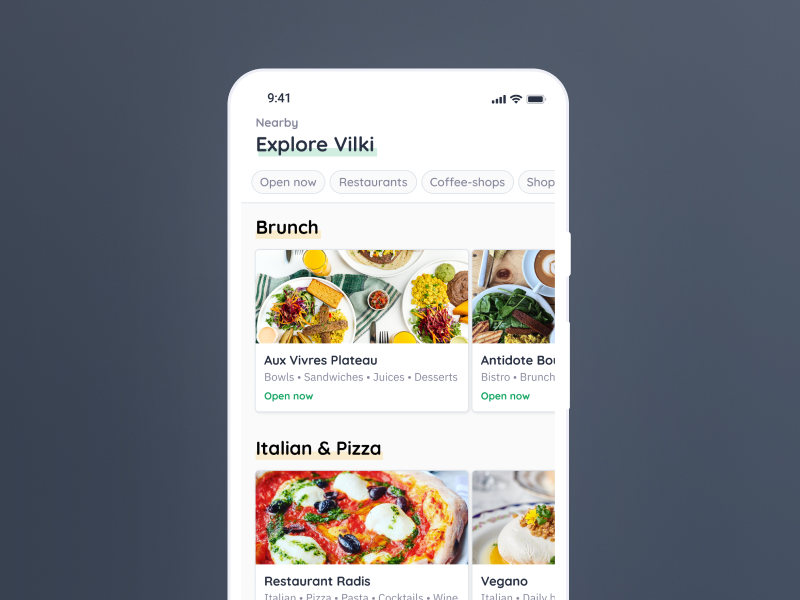
Task: Open the Antidote brunch card
Action: click(x=514, y=330)
